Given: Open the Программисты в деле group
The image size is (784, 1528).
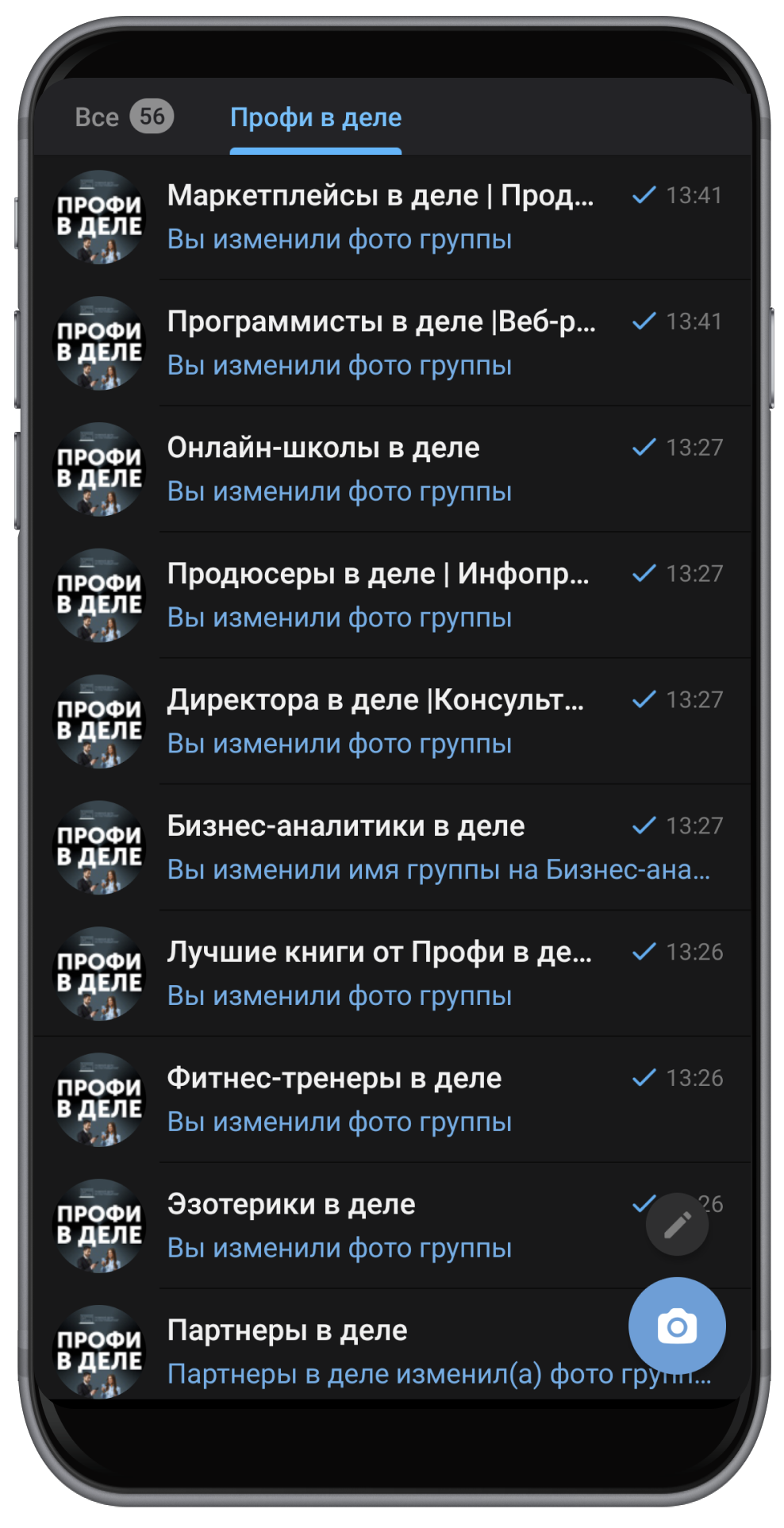Looking at the screenshot, I should pos(381,343).
